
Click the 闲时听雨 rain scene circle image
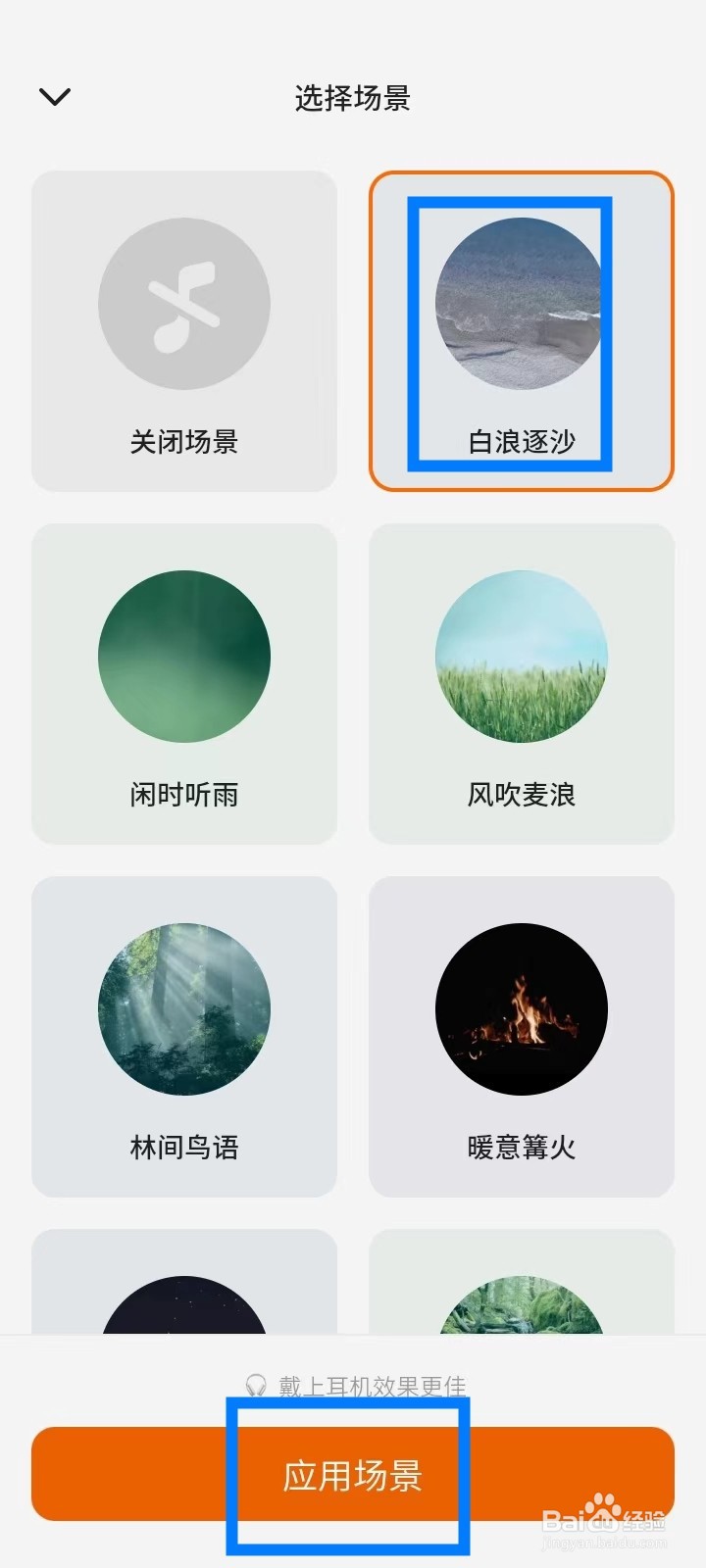pos(182,659)
